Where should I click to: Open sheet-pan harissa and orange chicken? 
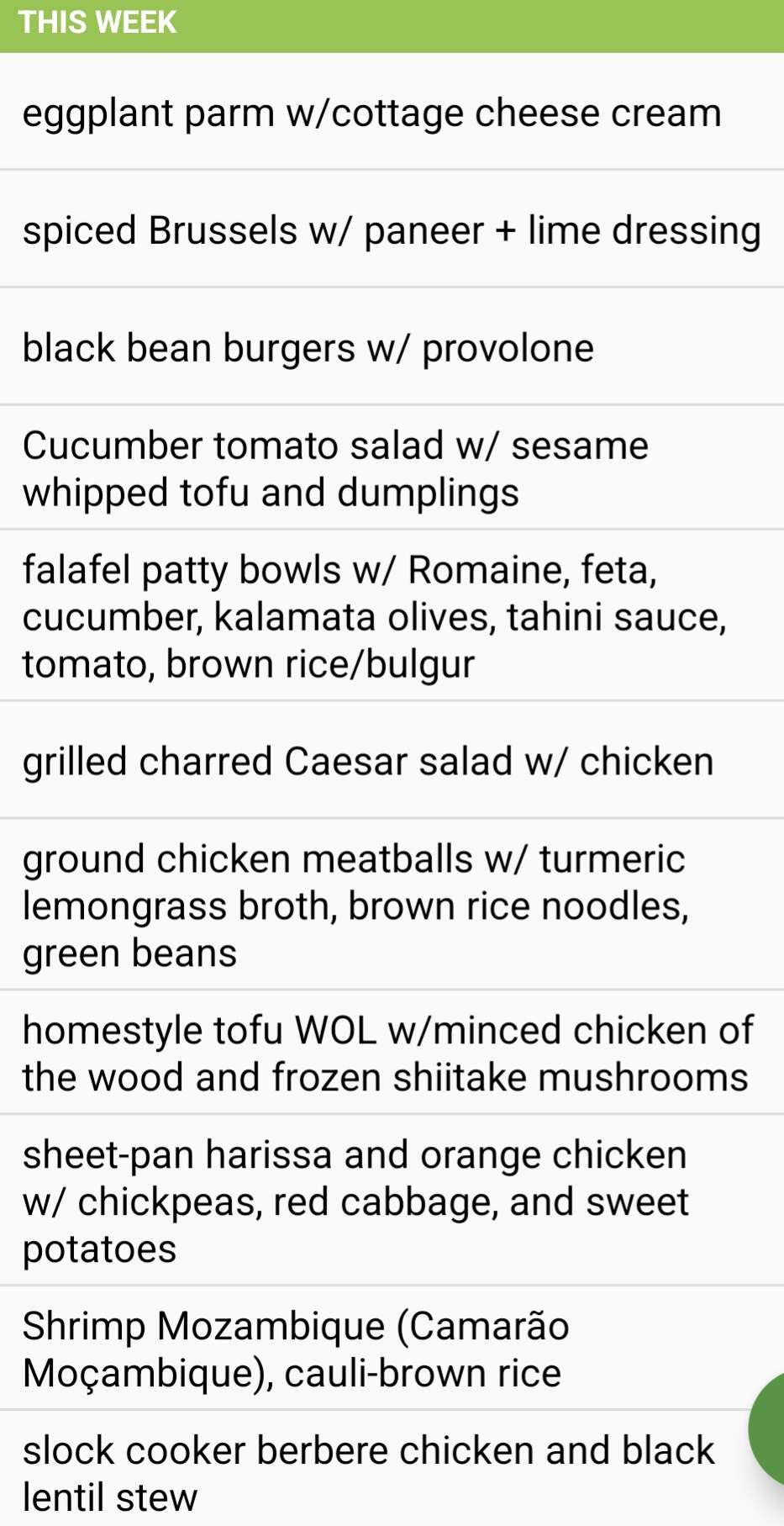click(x=355, y=1201)
